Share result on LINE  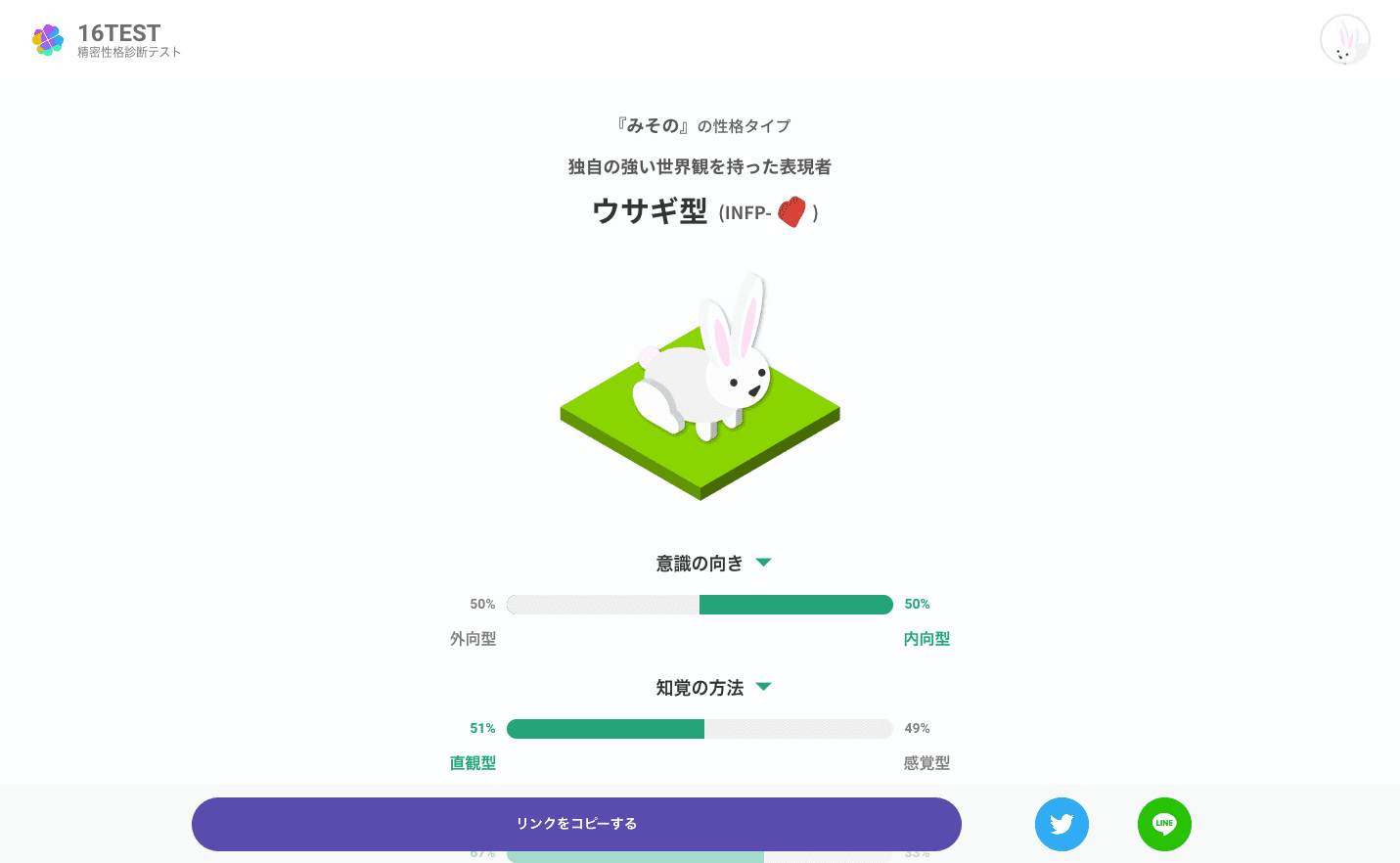pos(1164,824)
